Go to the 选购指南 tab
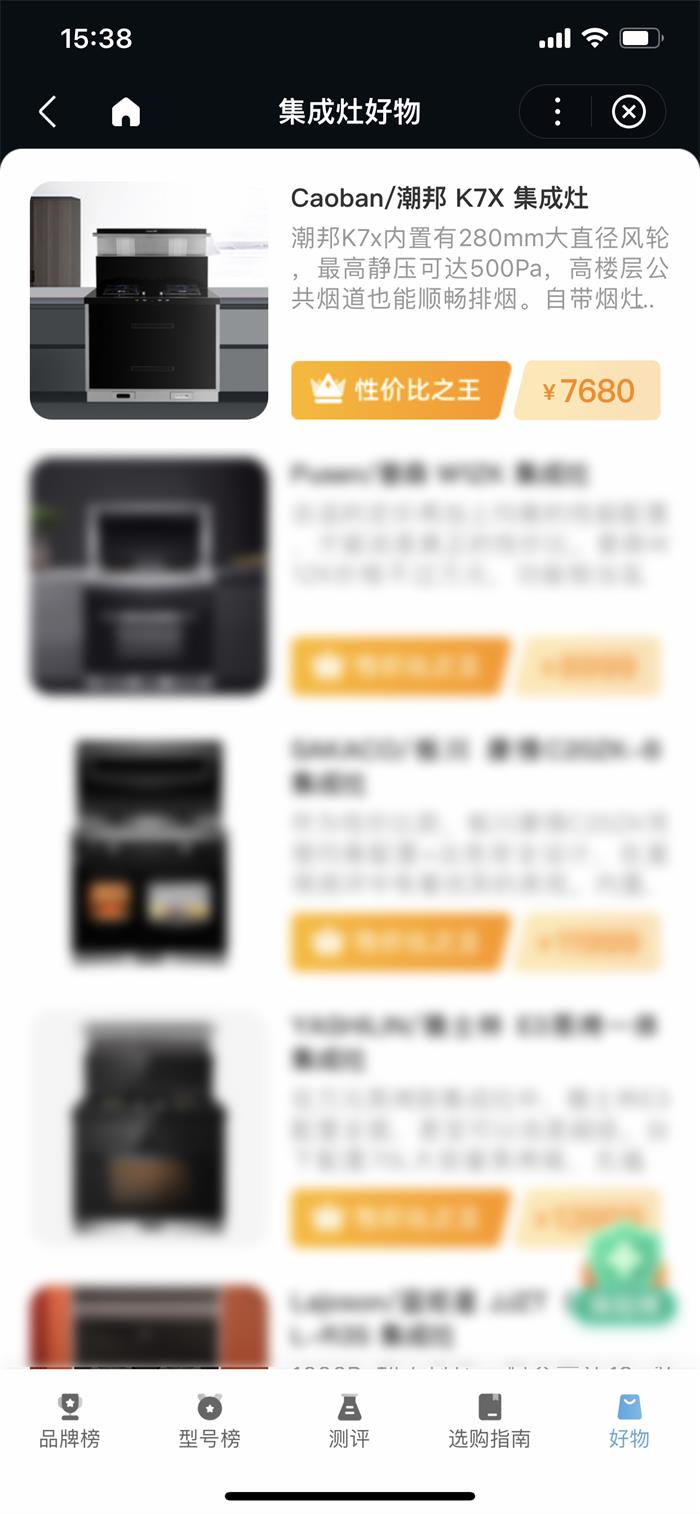The width and height of the screenshot is (700, 1514). tap(489, 1422)
